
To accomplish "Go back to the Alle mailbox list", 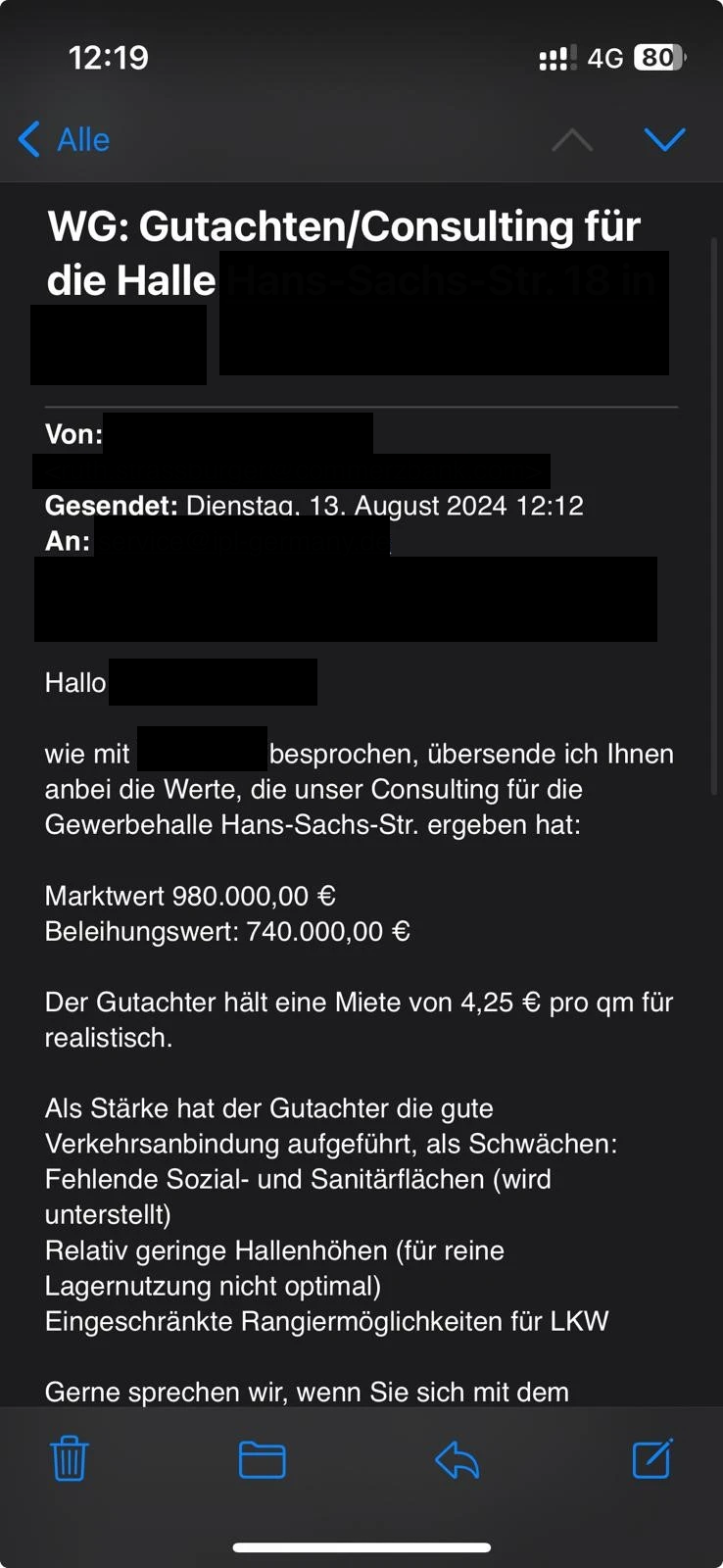I will tap(65, 139).
